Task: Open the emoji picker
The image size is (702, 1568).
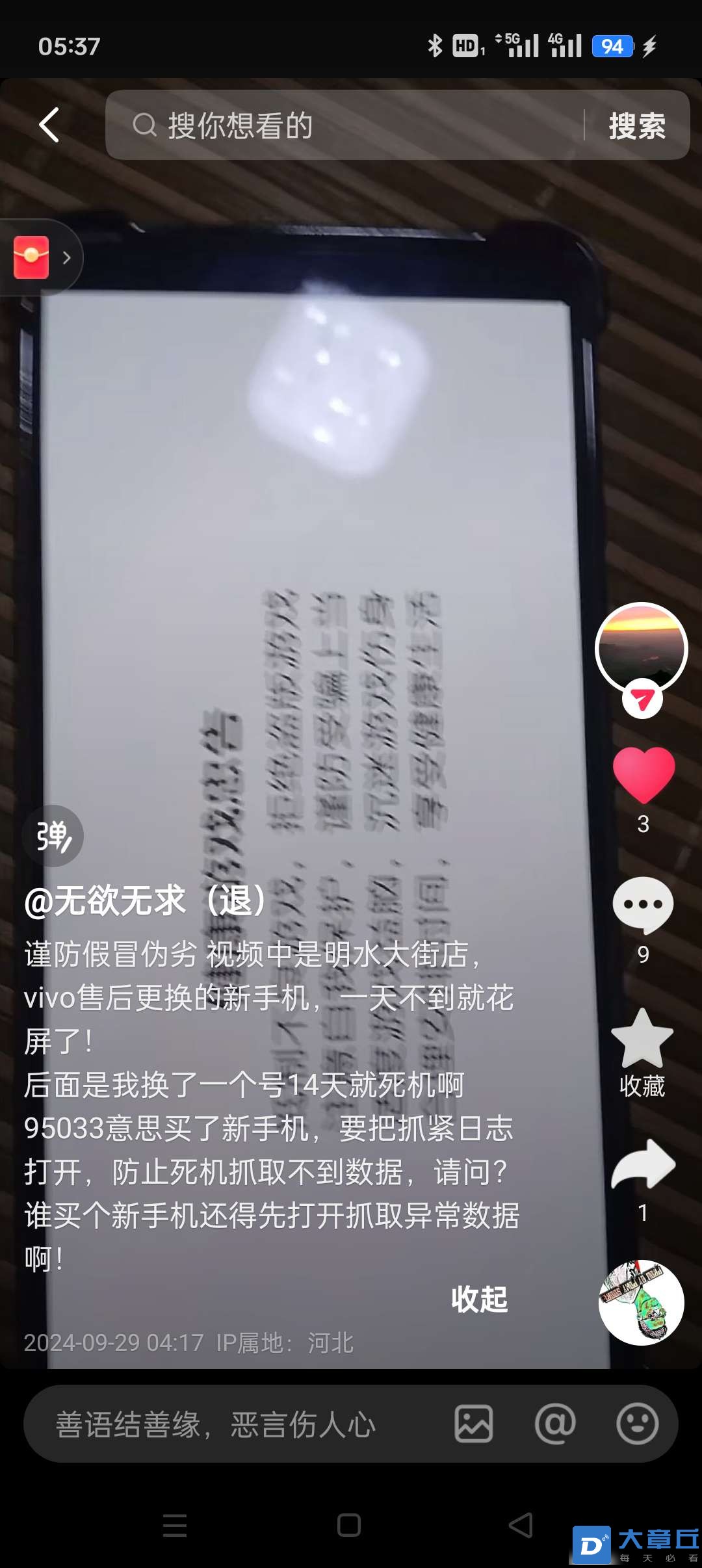Action: tap(637, 1424)
